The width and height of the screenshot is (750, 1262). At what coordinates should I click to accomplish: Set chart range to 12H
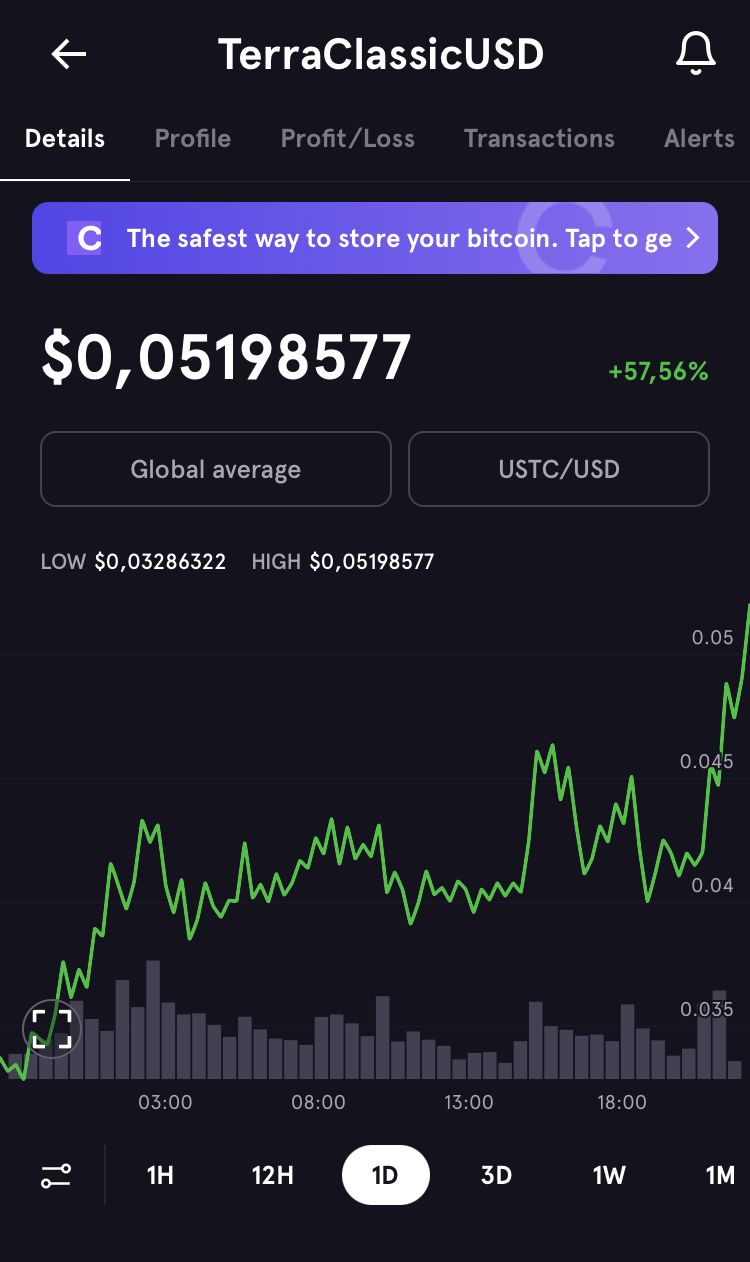click(272, 1175)
